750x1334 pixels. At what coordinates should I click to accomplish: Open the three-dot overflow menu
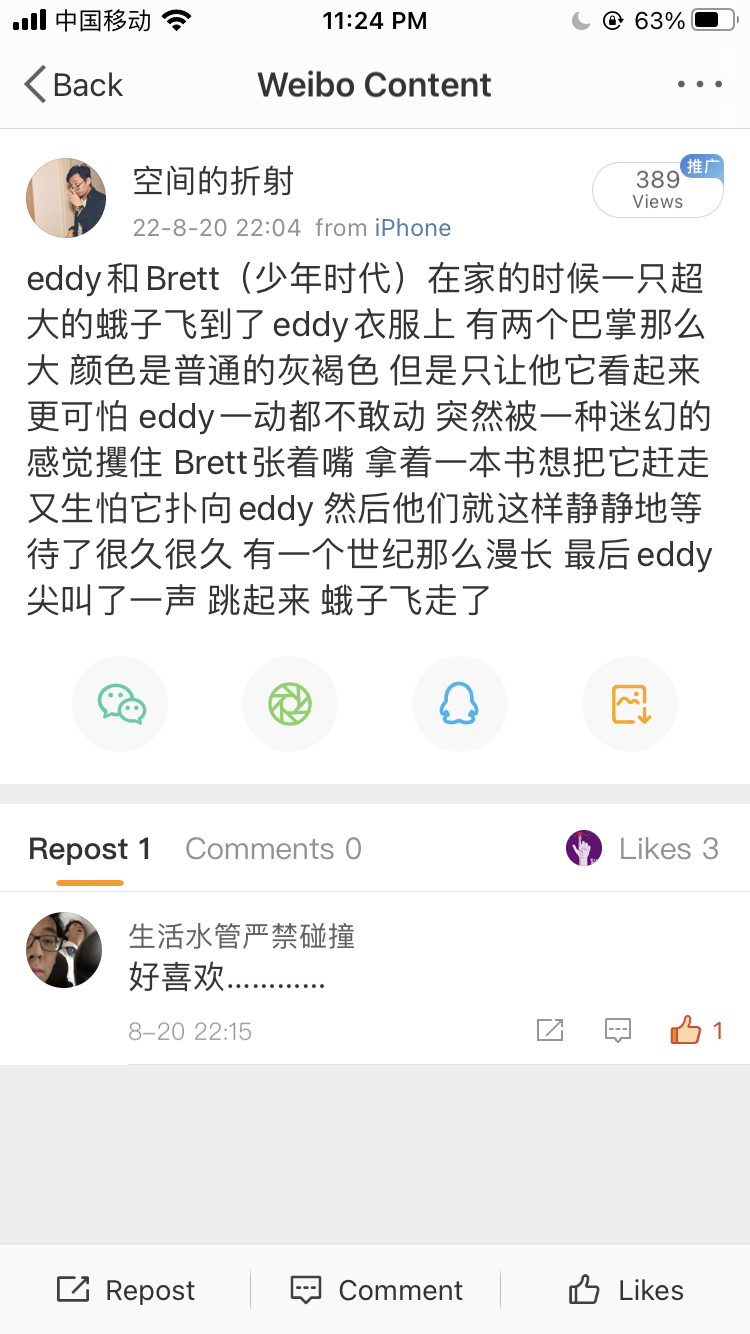(x=699, y=85)
